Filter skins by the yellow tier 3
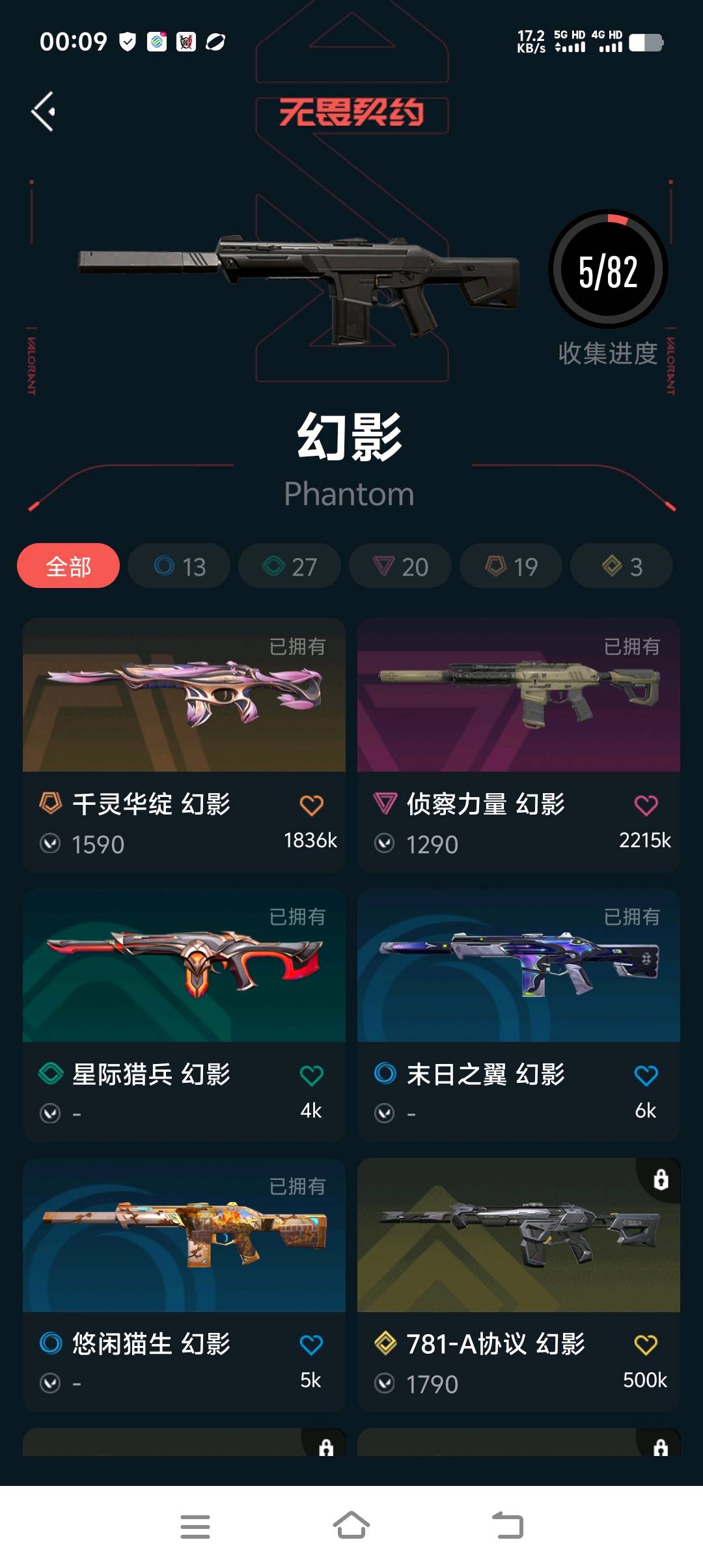 622,566
